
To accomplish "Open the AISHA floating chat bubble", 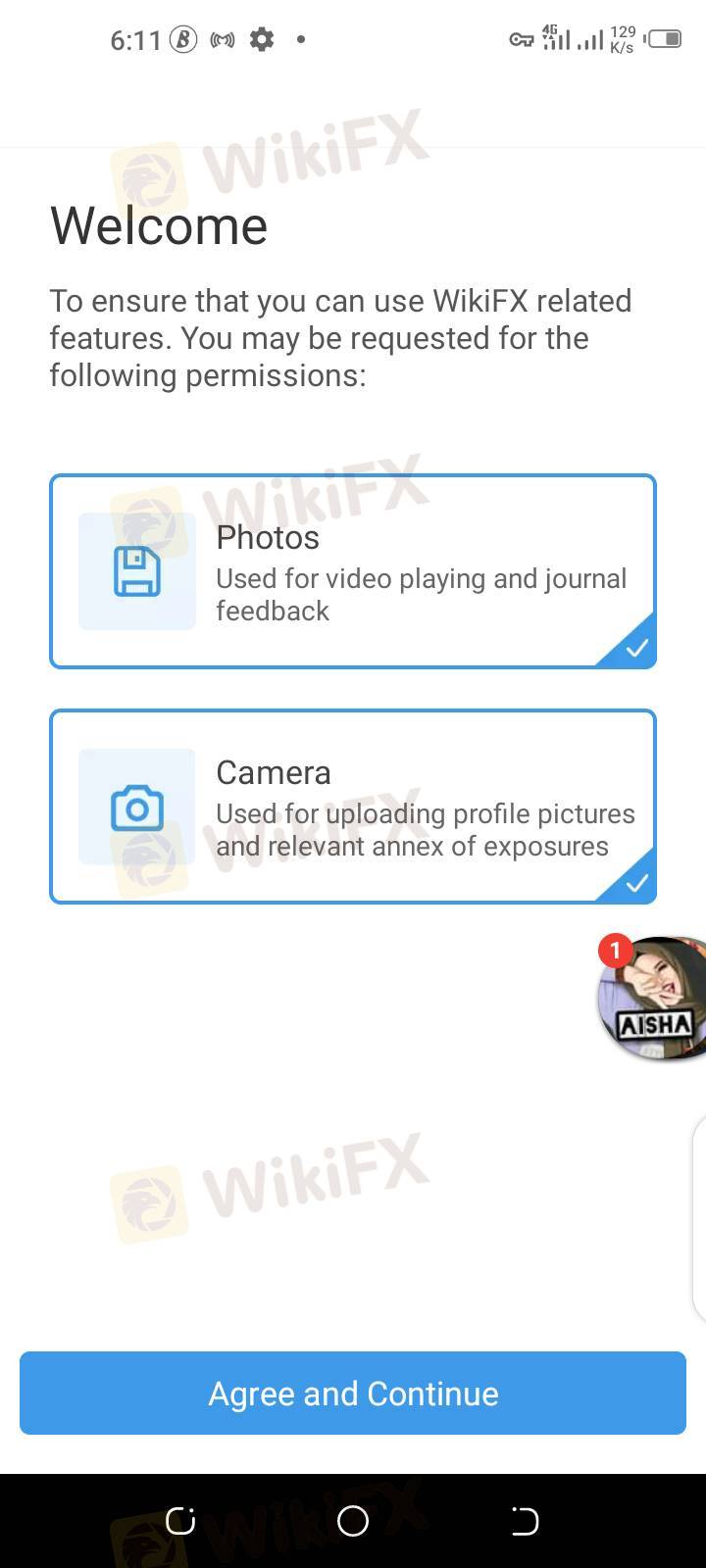I will pyautogui.click(x=652, y=998).
